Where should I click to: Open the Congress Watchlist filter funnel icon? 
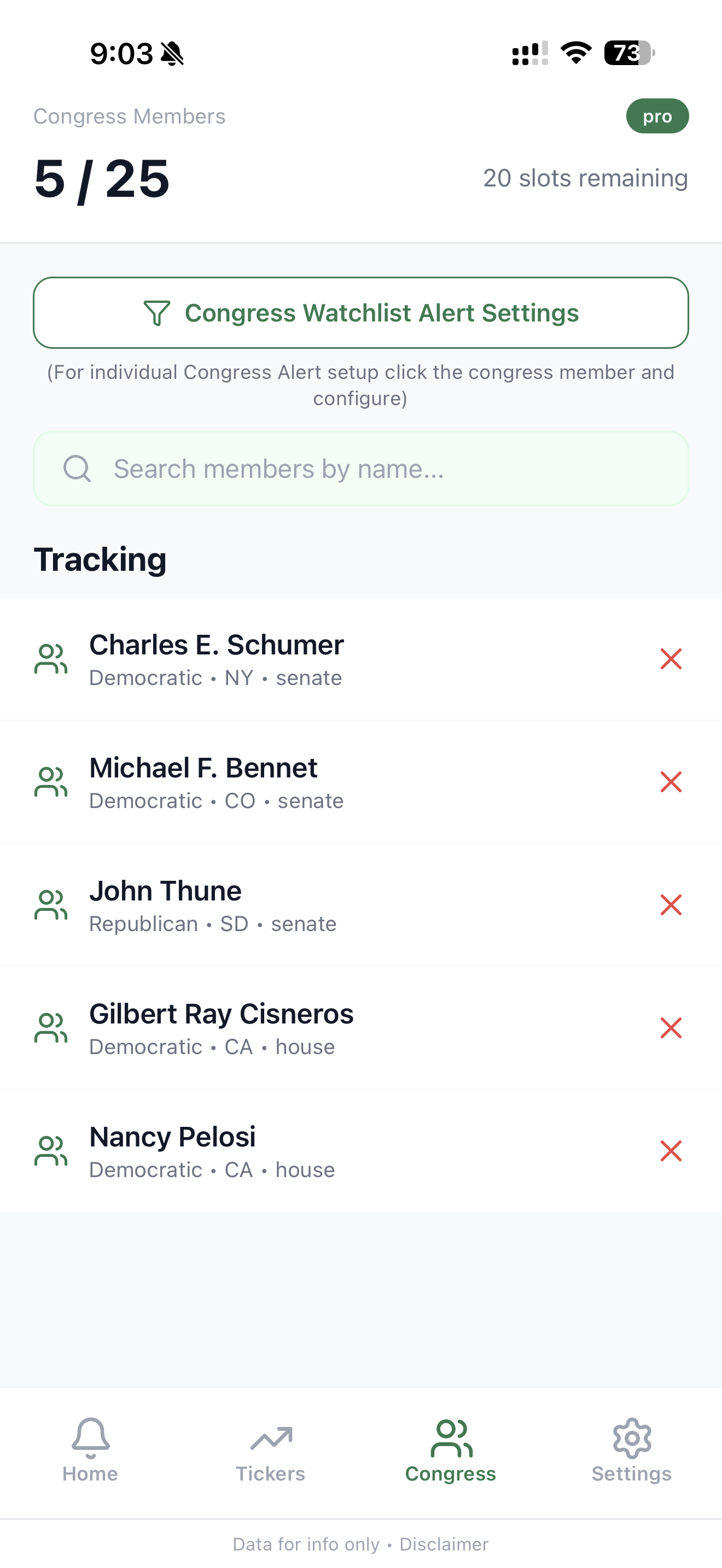157,313
